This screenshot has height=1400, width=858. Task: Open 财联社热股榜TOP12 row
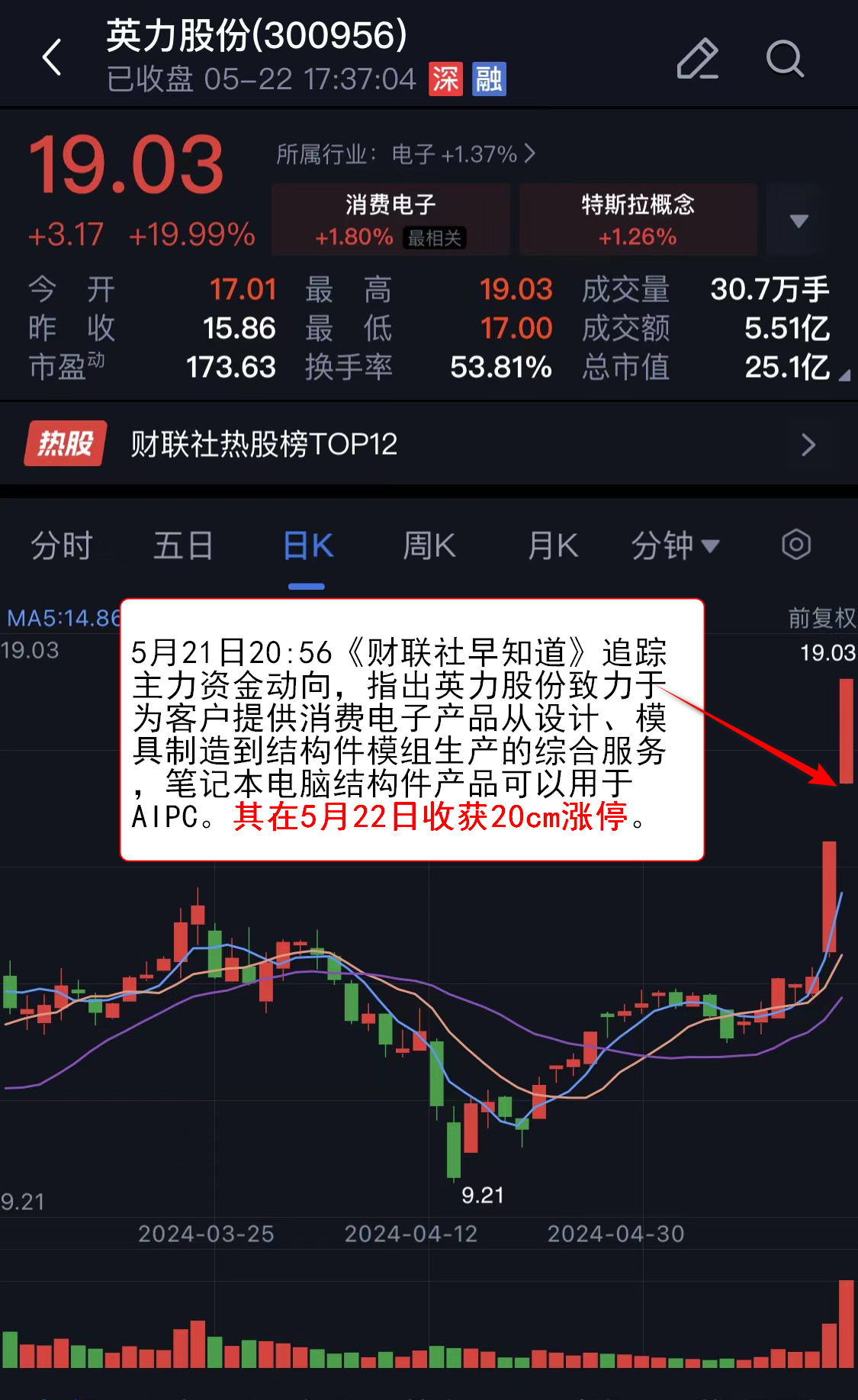coord(429,444)
